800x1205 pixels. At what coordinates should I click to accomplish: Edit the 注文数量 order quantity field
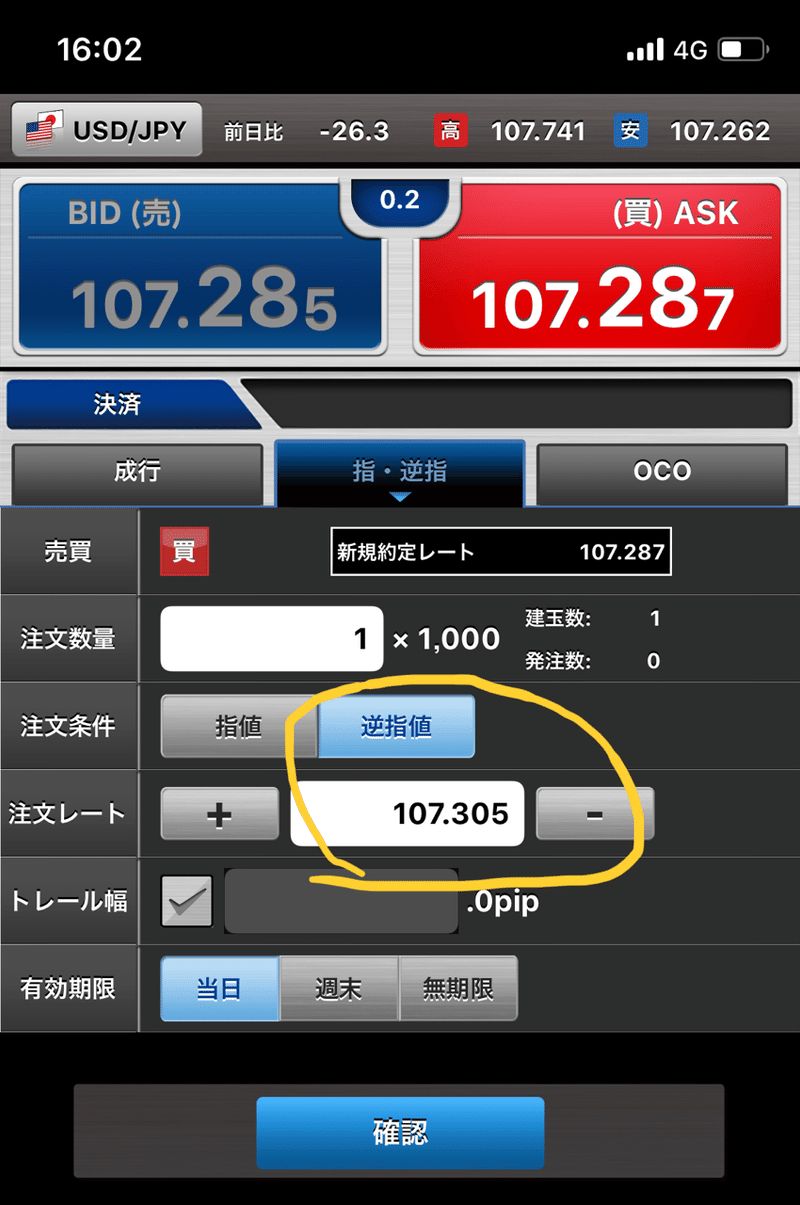[x=272, y=638]
